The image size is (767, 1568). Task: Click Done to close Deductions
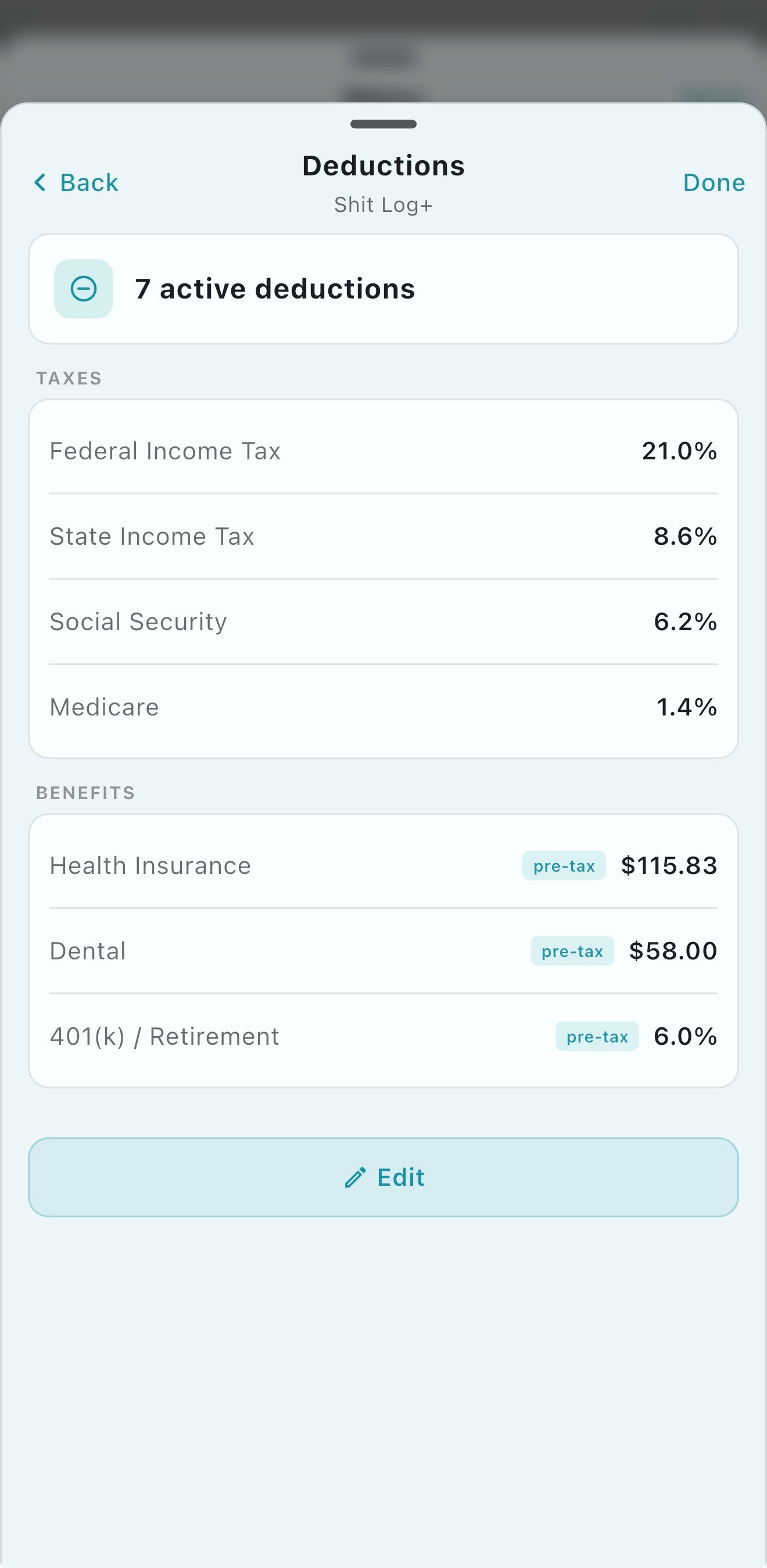pyautogui.click(x=714, y=182)
